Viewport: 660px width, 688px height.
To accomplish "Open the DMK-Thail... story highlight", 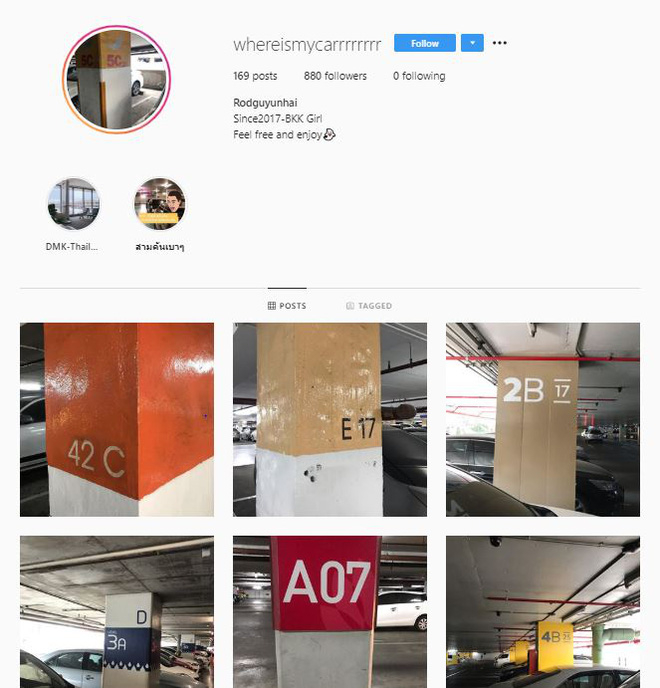I will (x=73, y=204).
